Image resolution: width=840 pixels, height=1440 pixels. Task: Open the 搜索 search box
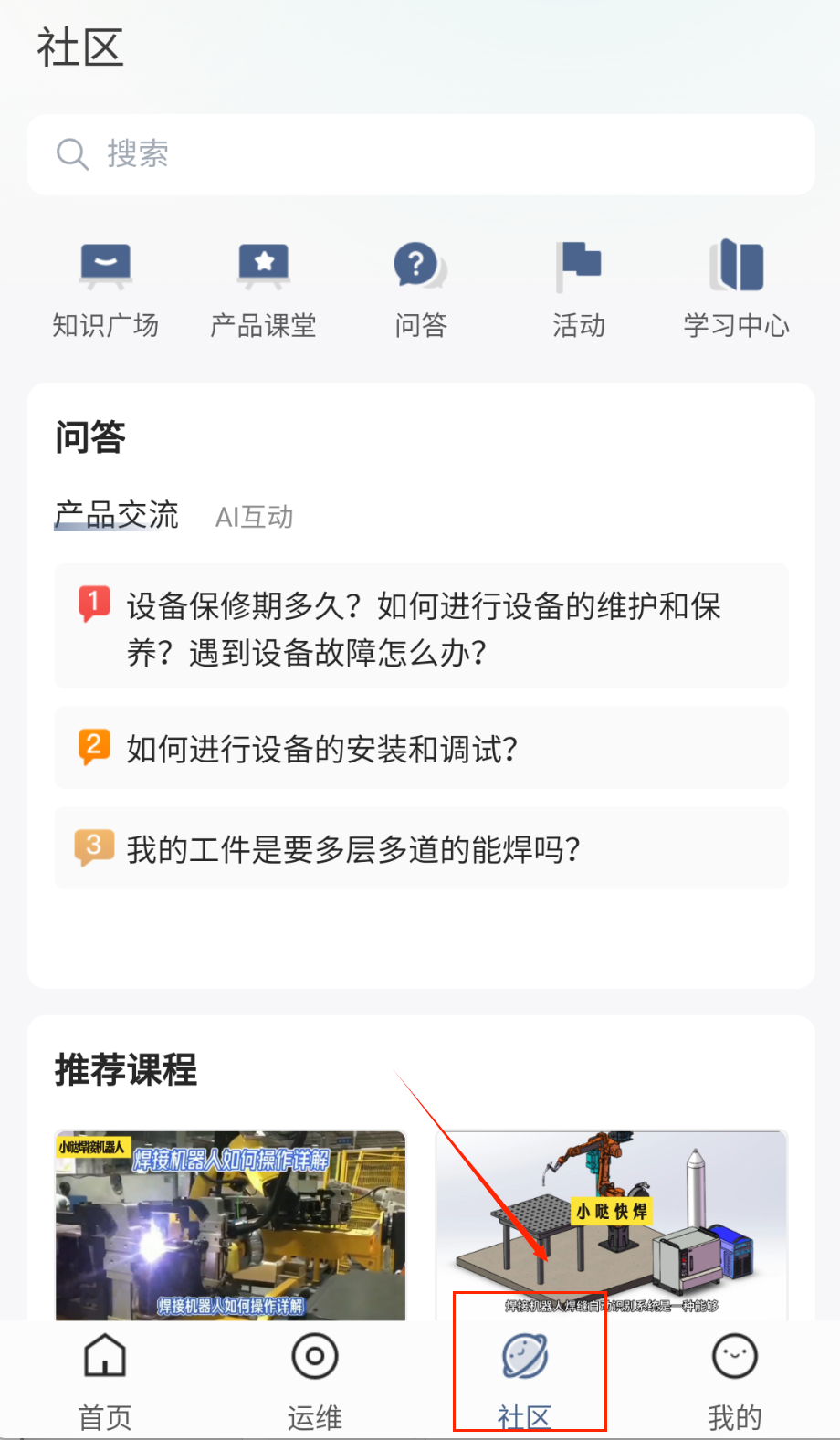(x=420, y=154)
